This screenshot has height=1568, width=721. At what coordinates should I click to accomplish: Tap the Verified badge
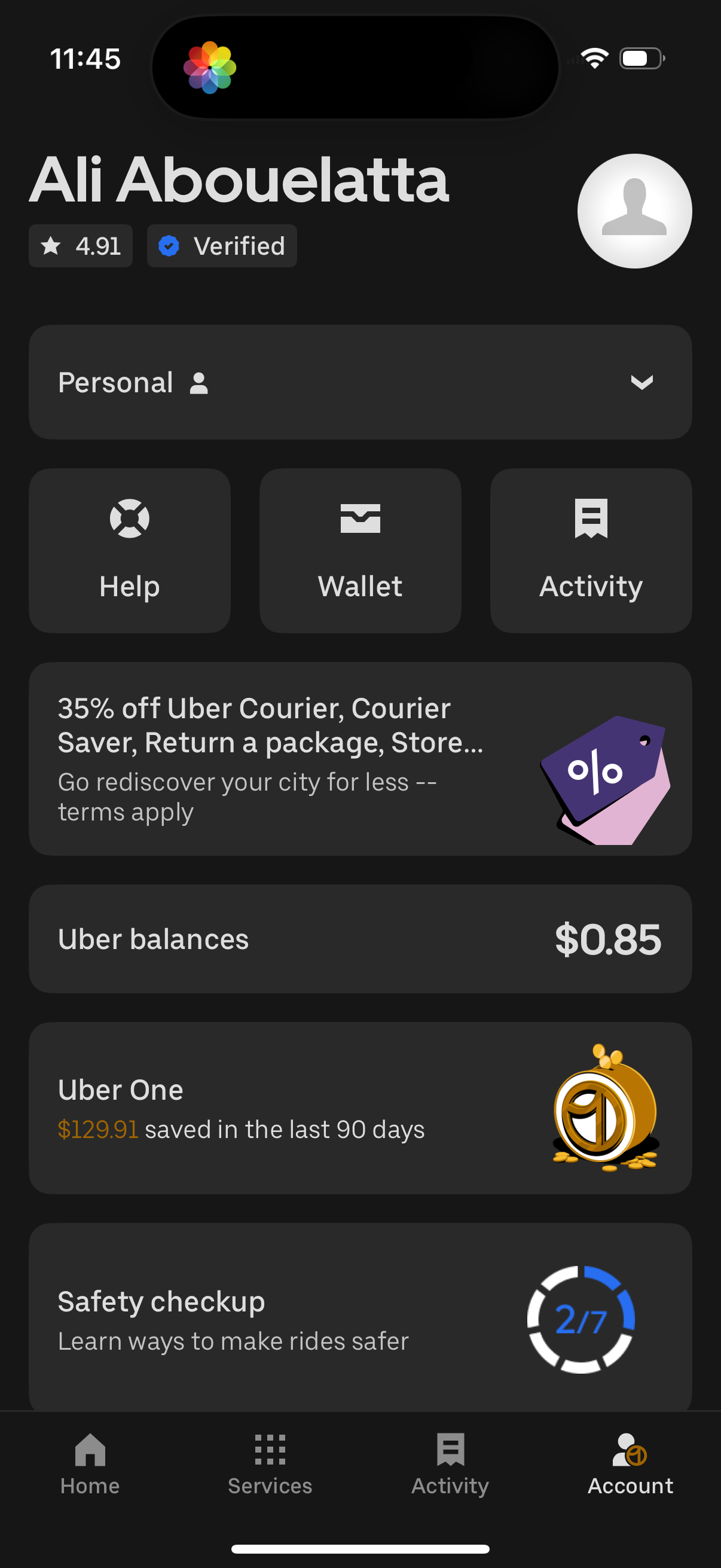pos(221,245)
